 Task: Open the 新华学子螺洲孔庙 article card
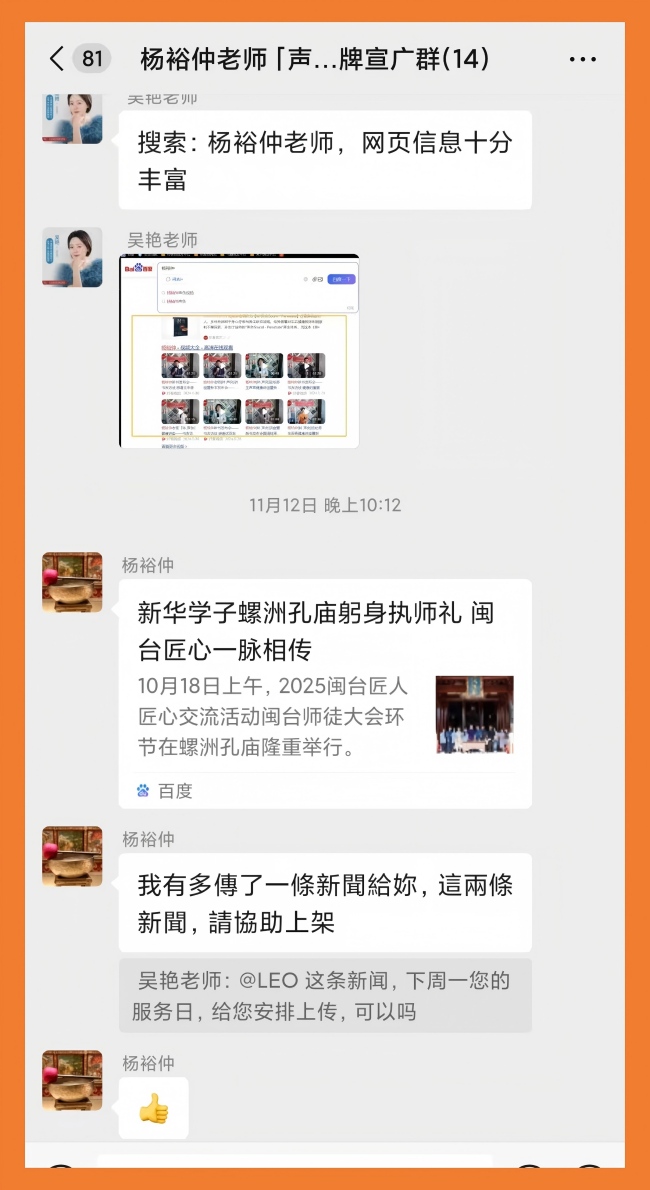pos(325,693)
